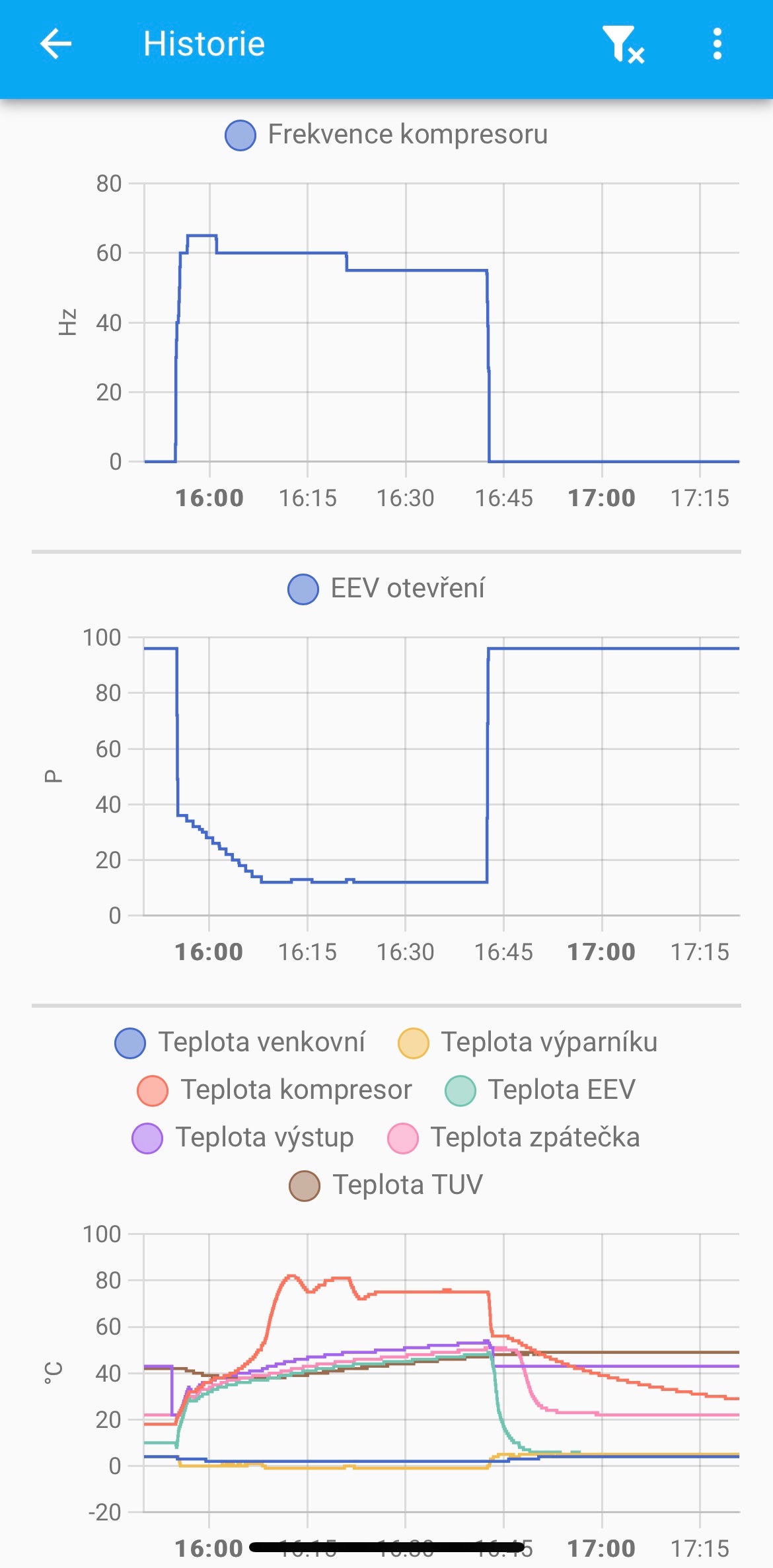Image resolution: width=773 pixels, height=1568 pixels.
Task: Hide the Teplota výstup line
Action: tap(243, 1138)
